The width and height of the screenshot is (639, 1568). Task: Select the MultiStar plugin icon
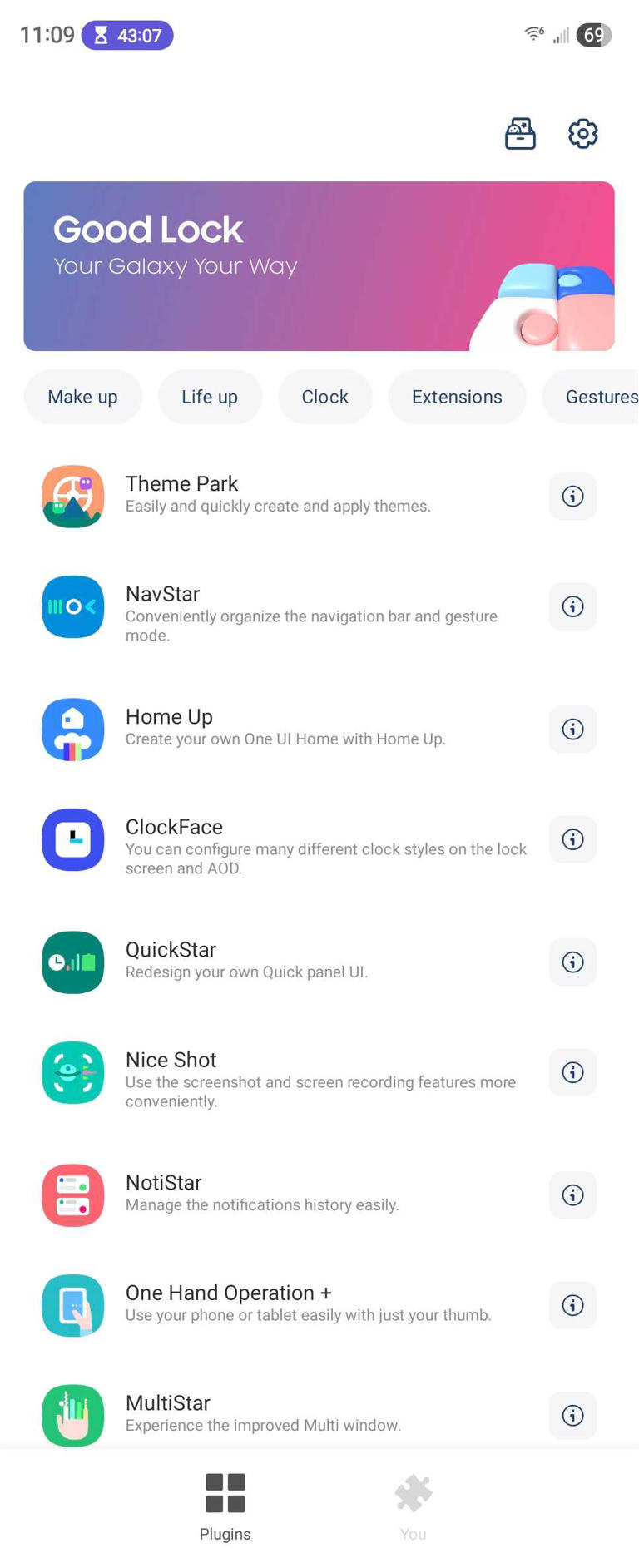click(x=72, y=1415)
